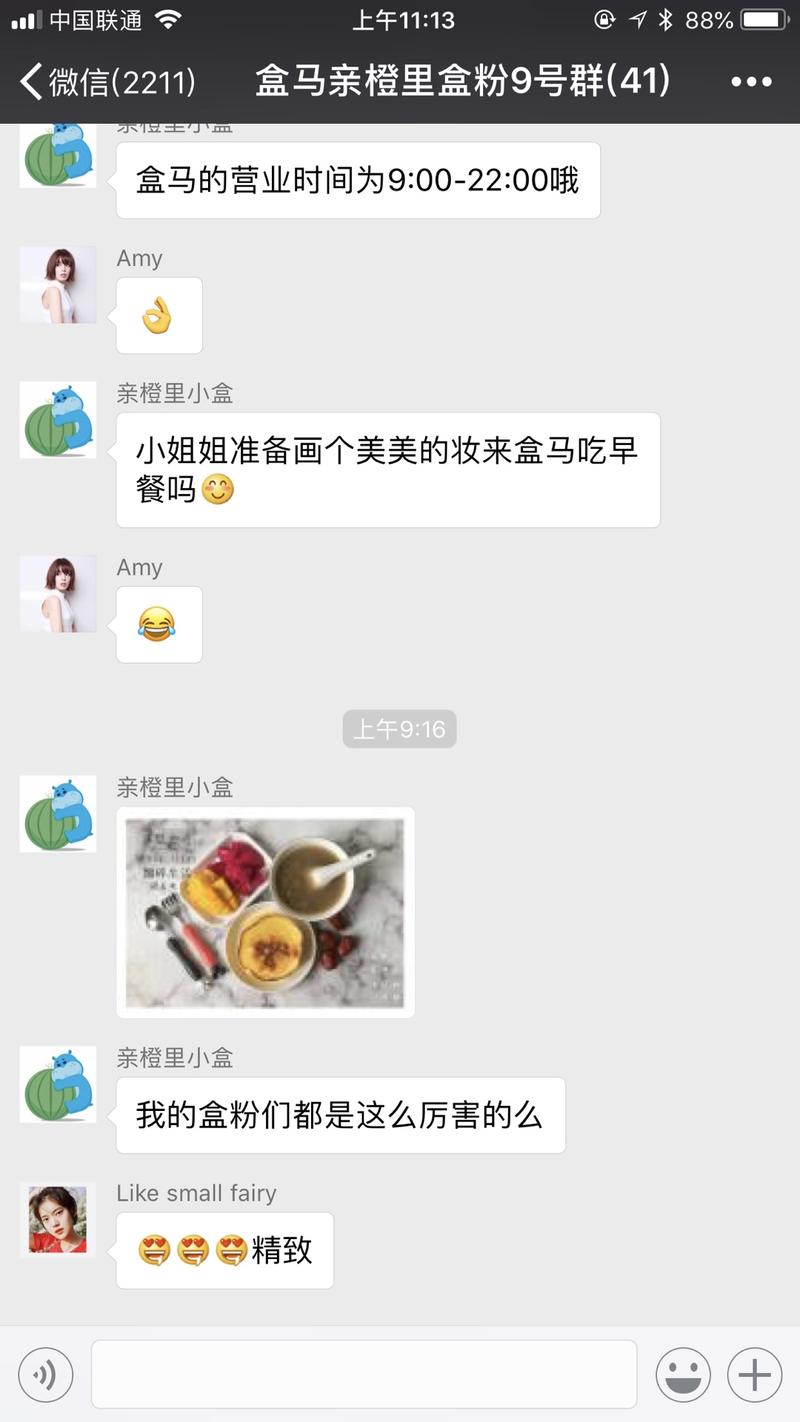This screenshot has height=1422, width=800.
Task: Tap the plus icon to open more functions
Action: (x=755, y=1374)
